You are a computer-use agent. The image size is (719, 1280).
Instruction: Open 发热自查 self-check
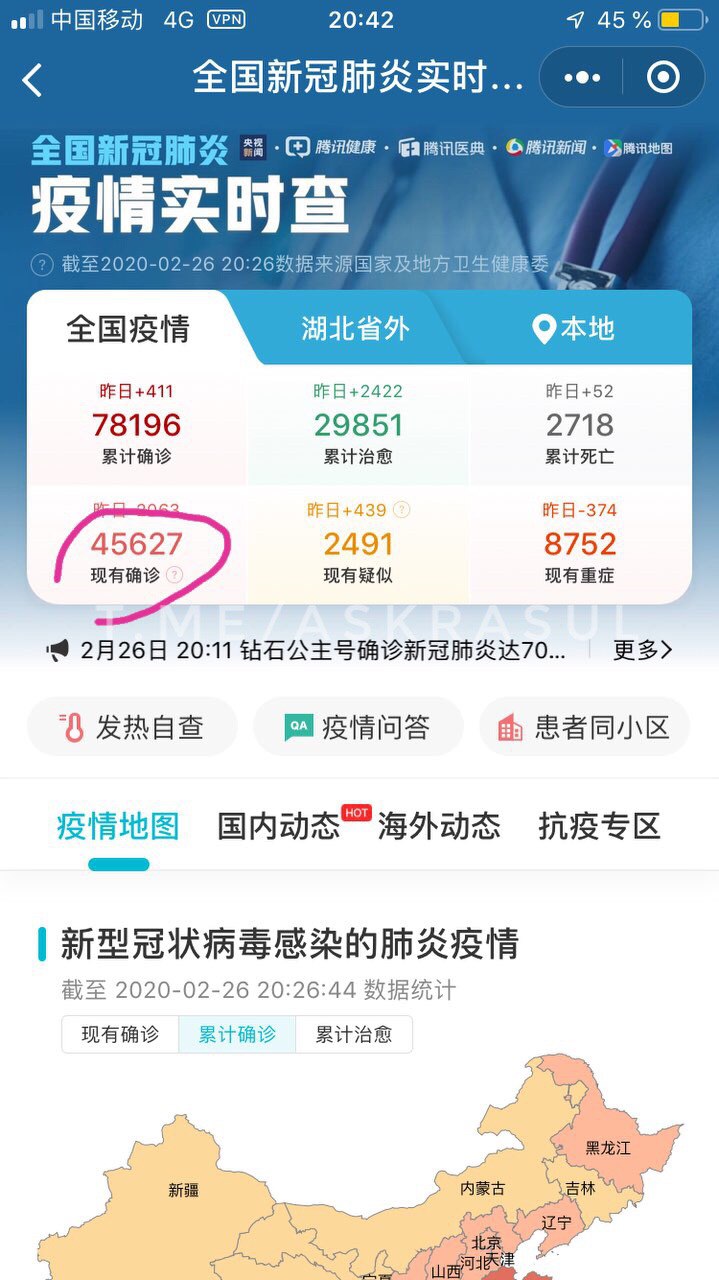point(132,727)
